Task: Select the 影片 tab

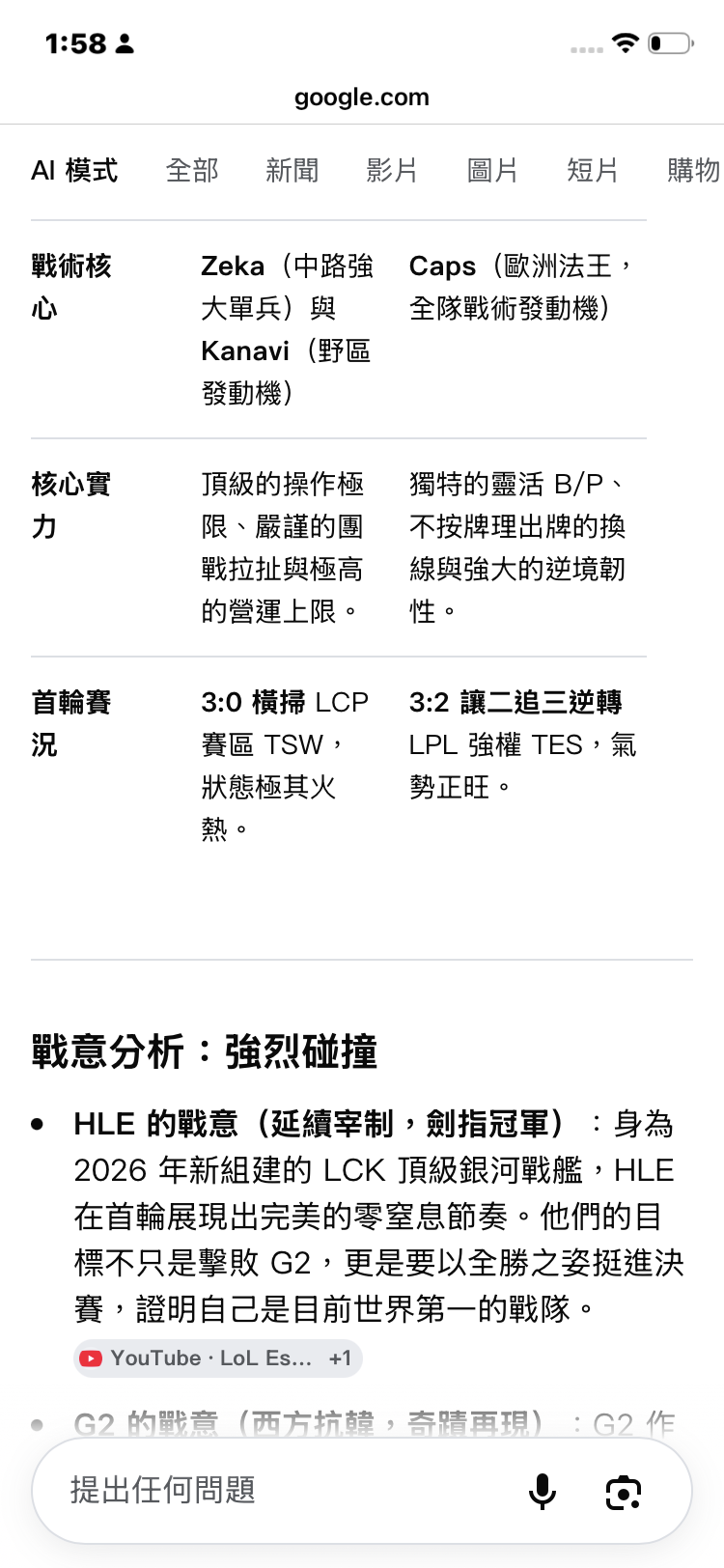Action: pos(392,171)
